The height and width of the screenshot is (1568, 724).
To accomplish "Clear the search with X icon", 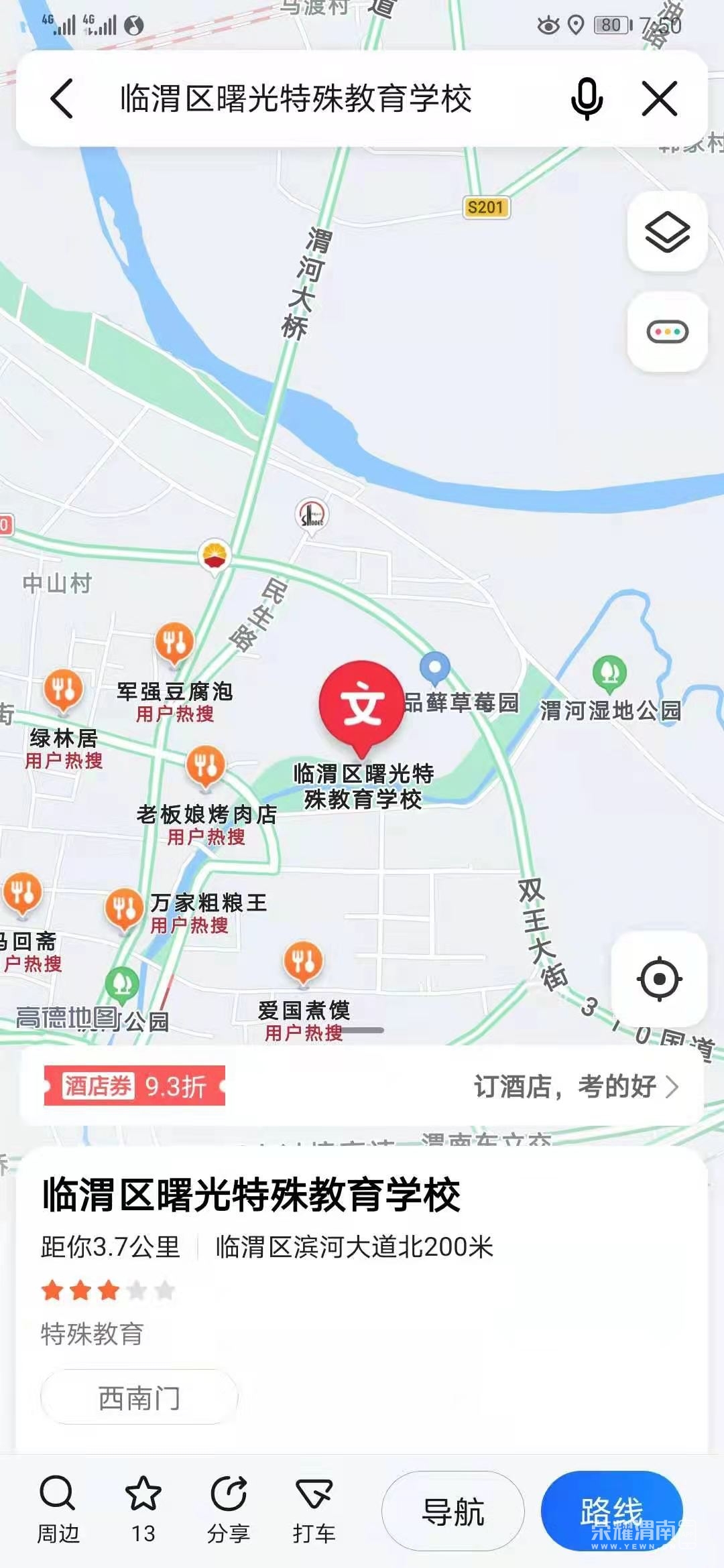I will pyautogui.click(x=660, y=99).
